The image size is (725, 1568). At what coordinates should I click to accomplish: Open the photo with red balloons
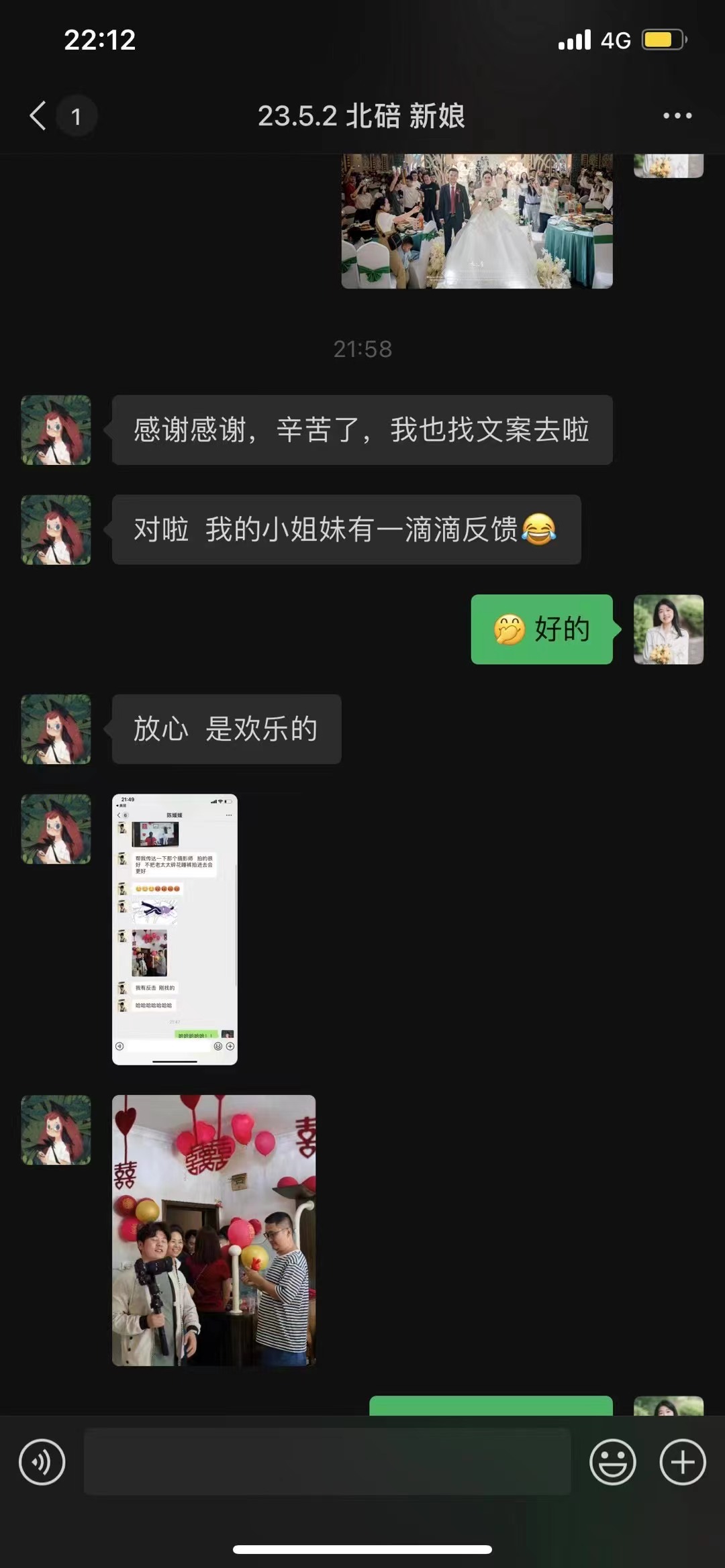point(213,1231)
